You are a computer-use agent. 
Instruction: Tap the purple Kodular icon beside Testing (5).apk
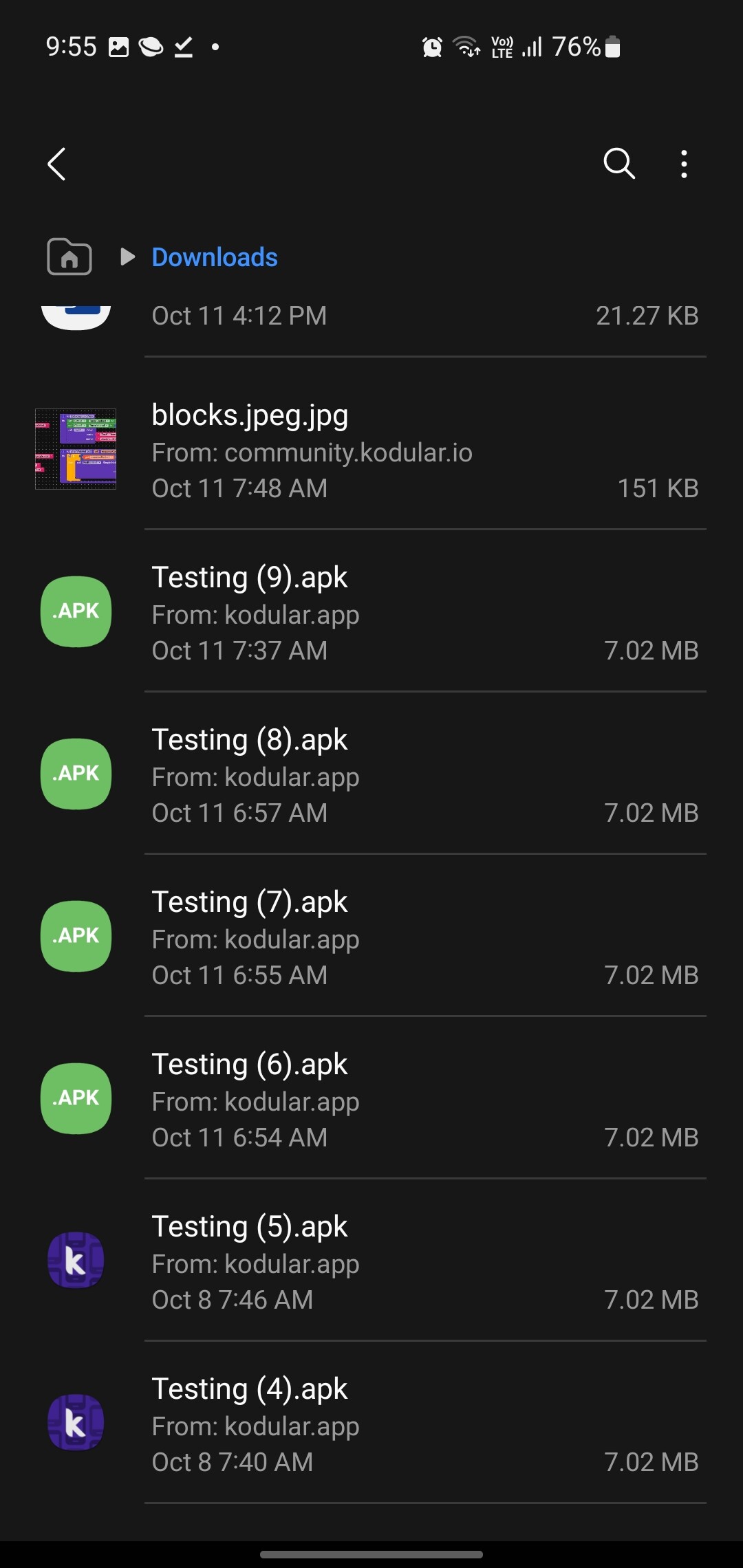[x=76, y=1260]
